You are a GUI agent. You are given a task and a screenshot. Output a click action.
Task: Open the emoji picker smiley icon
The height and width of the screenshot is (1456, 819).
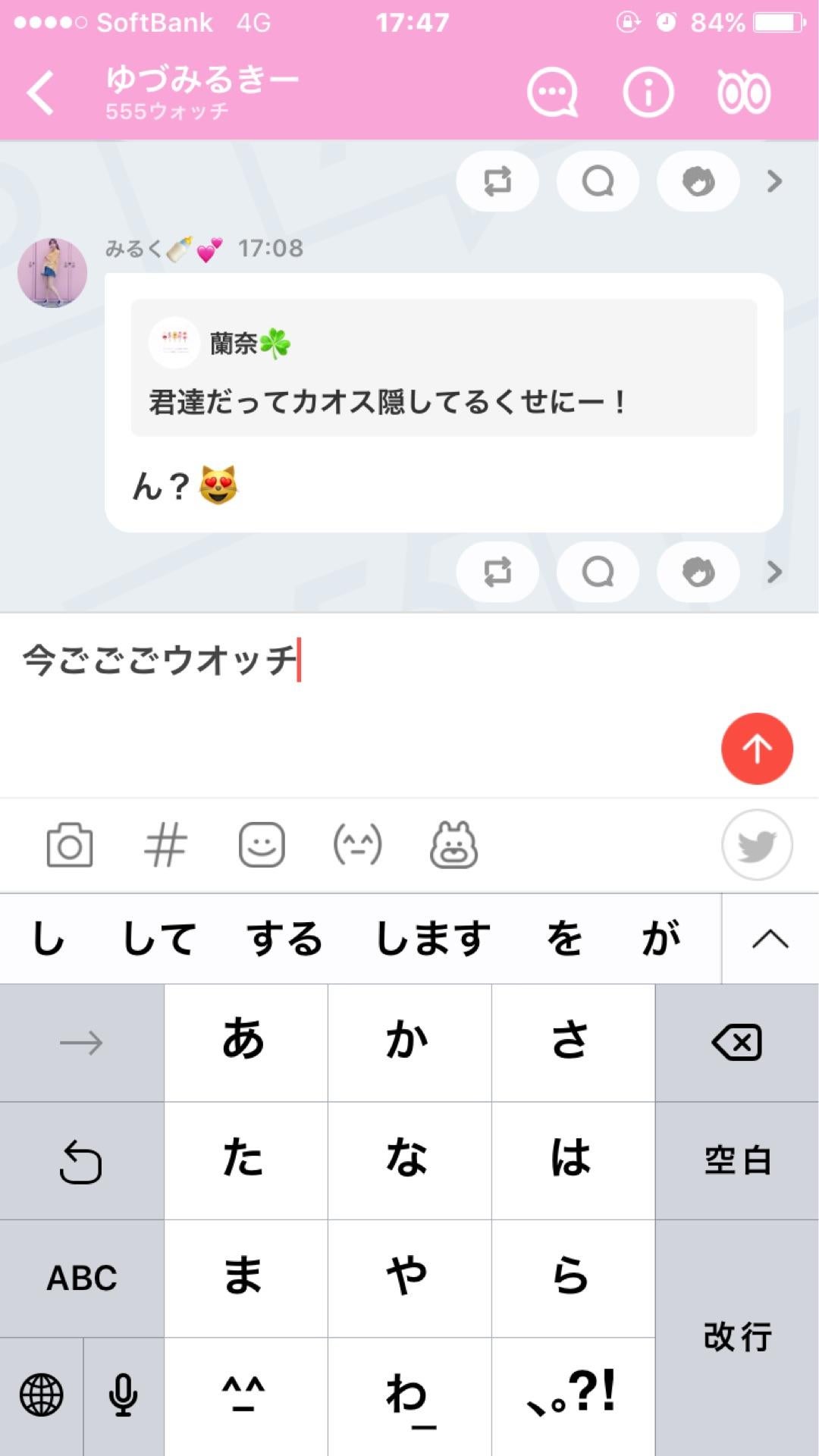tap(261, 845)
